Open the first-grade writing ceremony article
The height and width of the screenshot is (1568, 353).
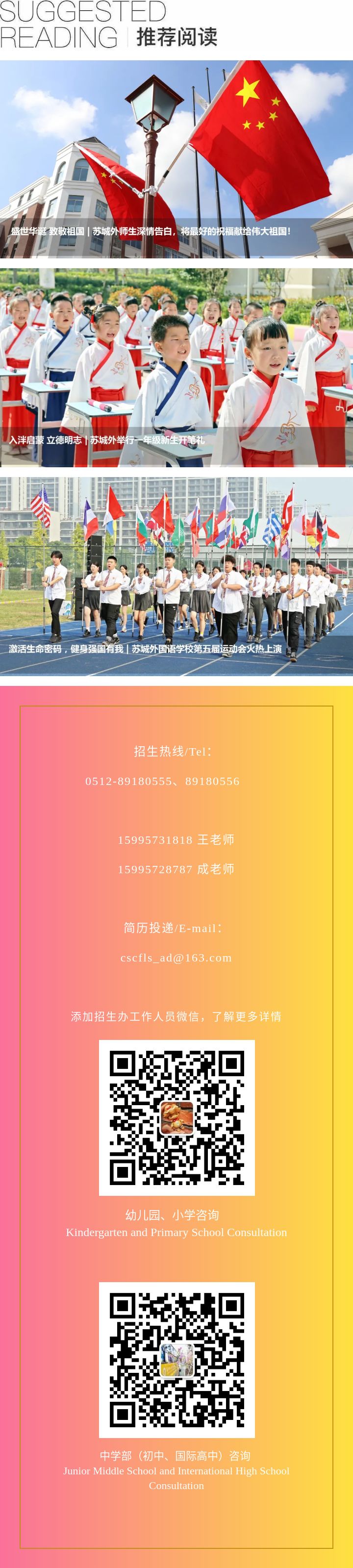[x=176, y=368]
